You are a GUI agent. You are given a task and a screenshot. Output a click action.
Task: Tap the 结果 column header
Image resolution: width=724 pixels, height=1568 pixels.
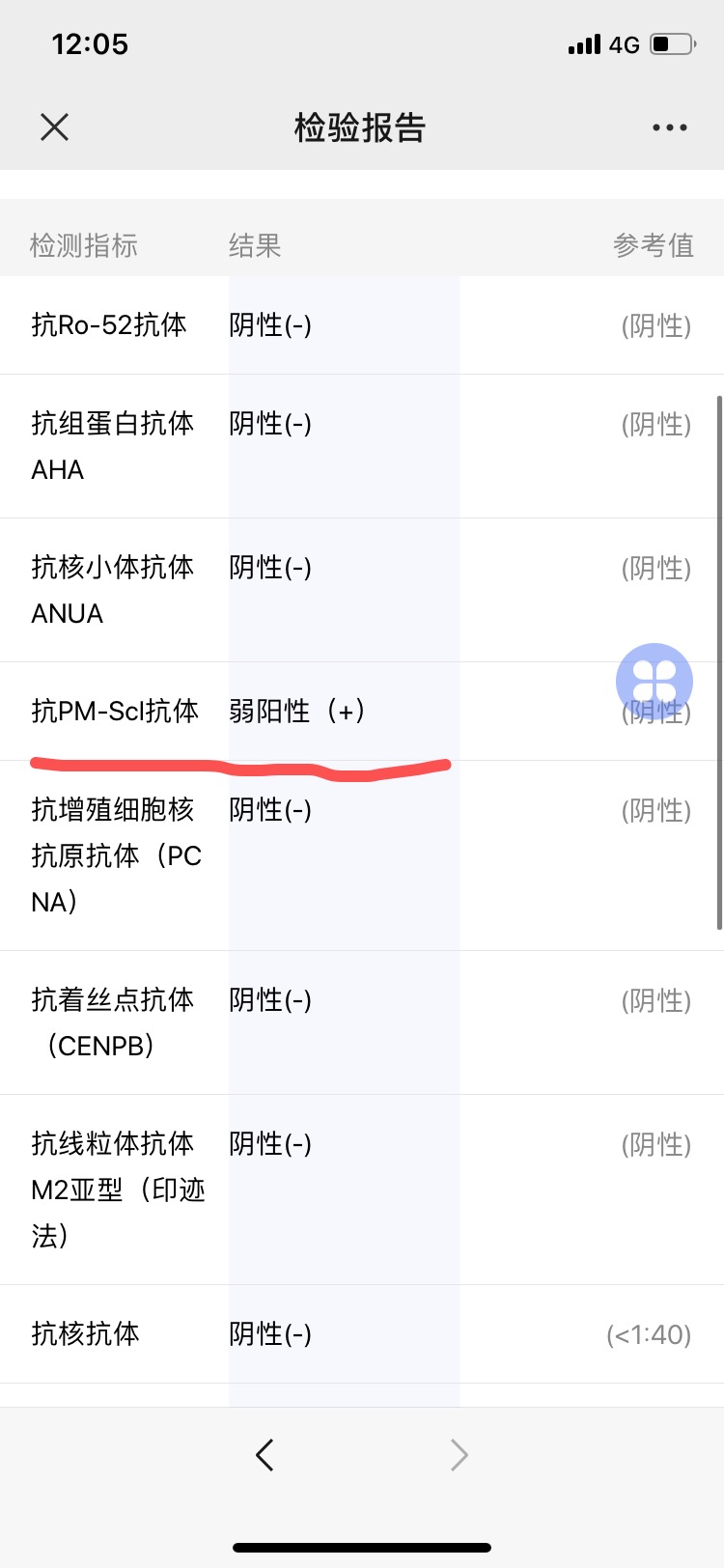point(255,245)
